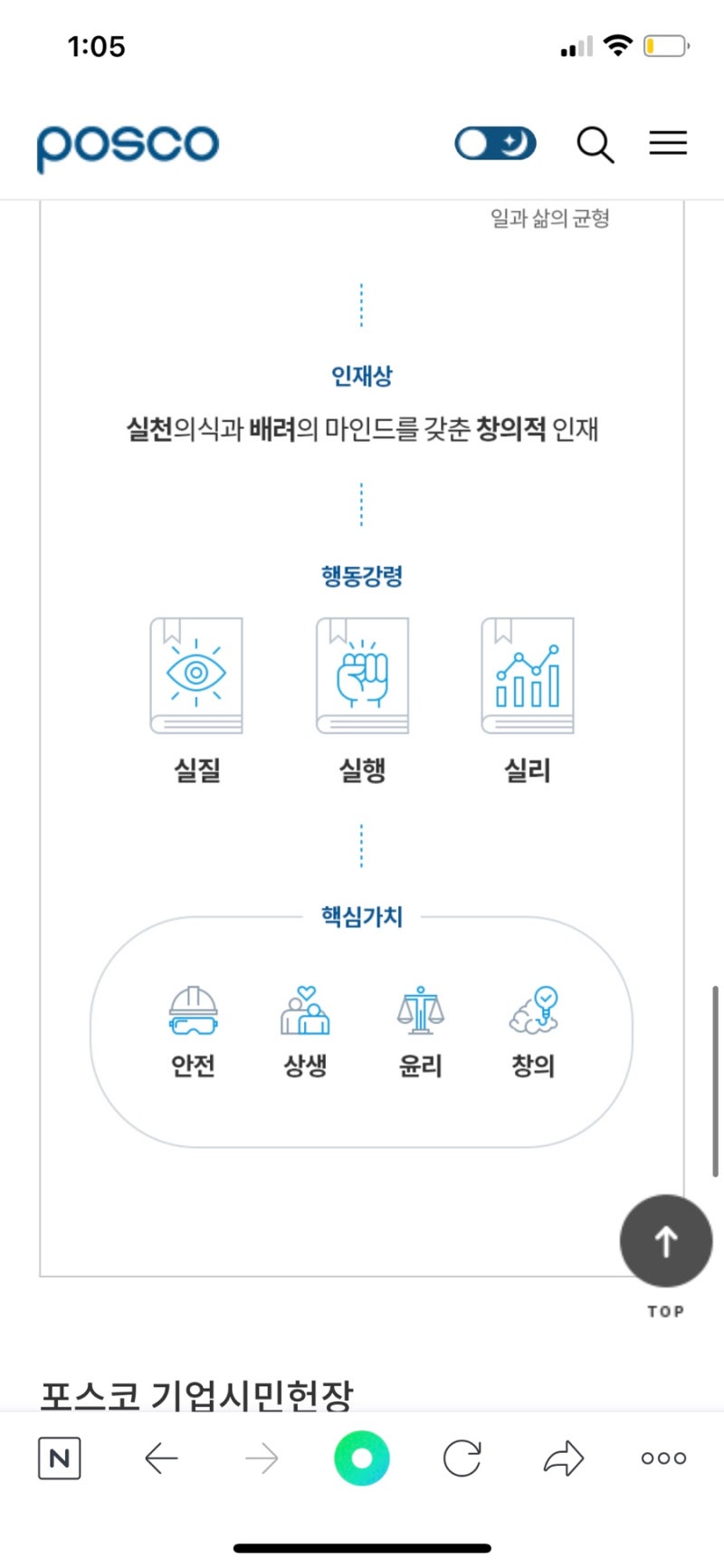Tap the green Naver search button

(362, 1458)
